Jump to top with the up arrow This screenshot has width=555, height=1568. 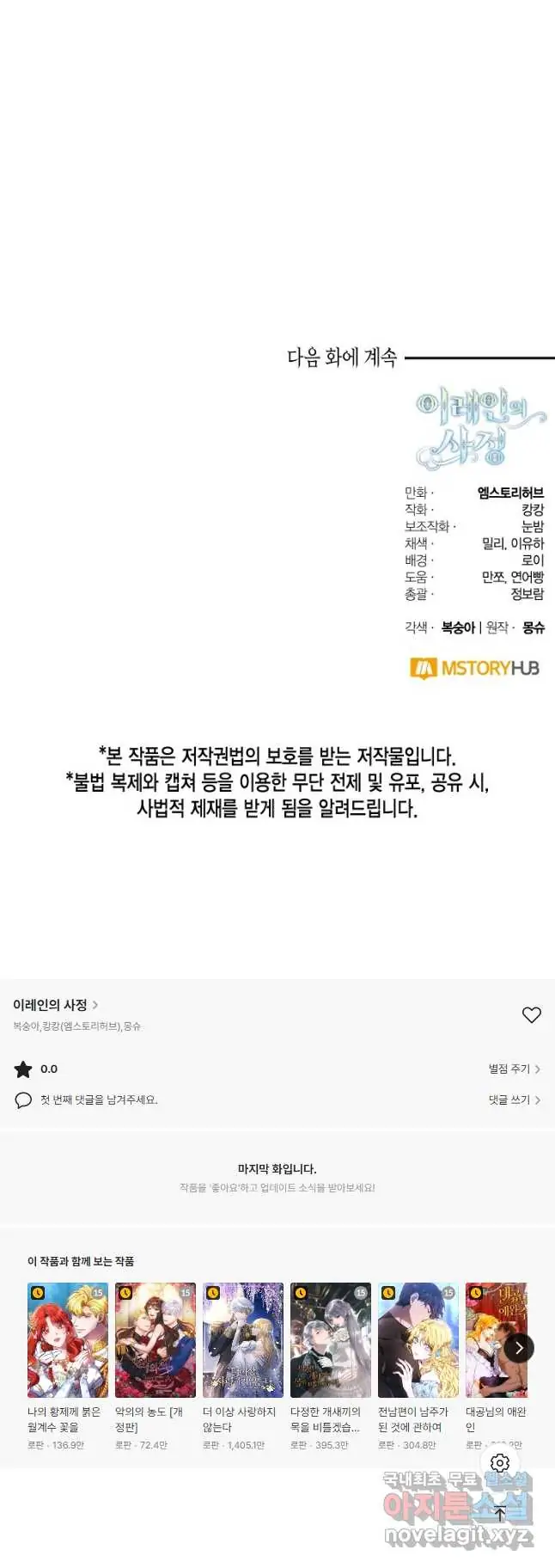coord(500,1514)
